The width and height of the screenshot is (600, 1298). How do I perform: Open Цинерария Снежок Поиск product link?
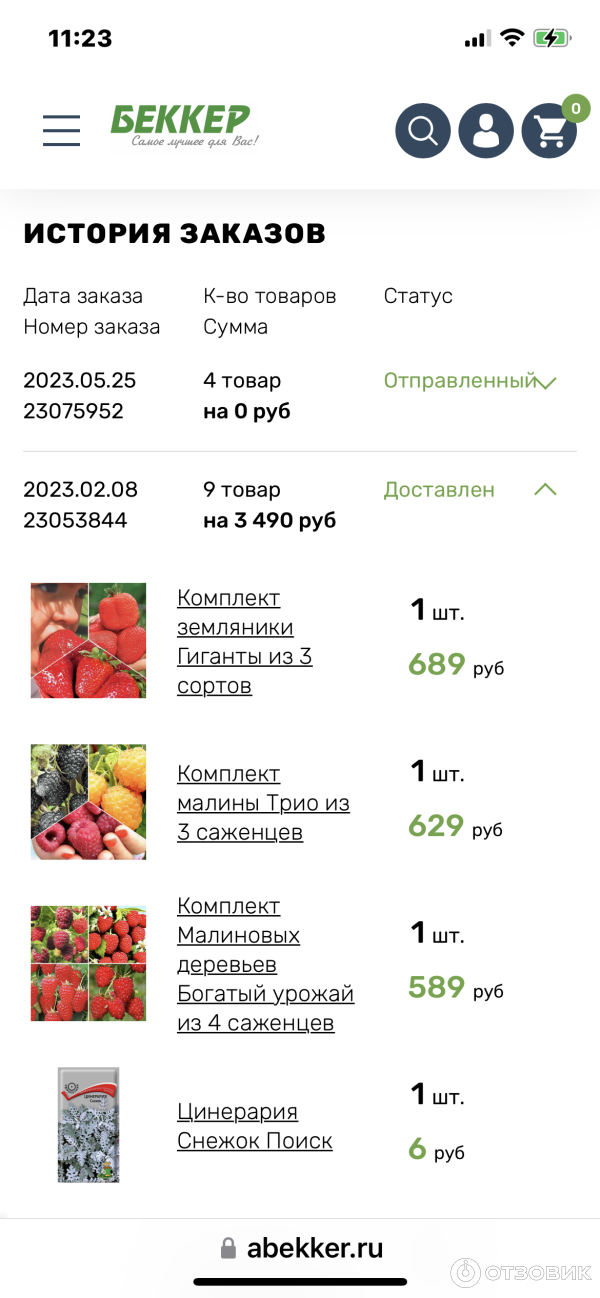click(254, 1126)
